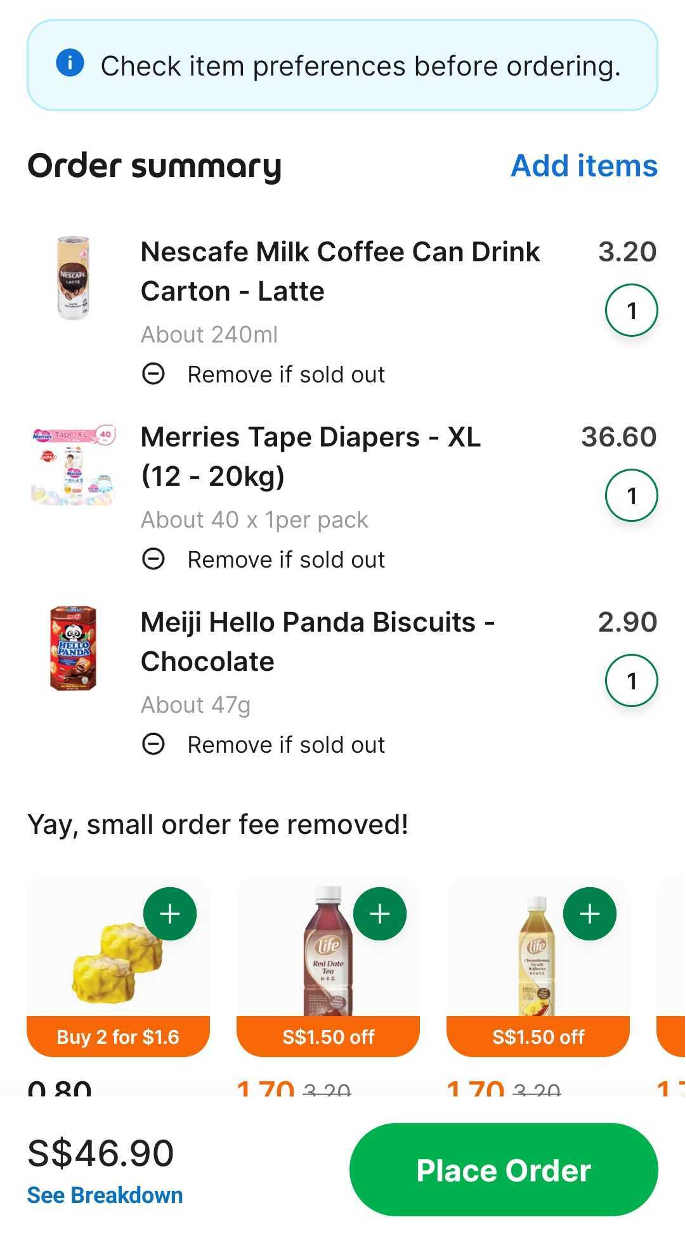The width and height of the screenshot is (686, 1240).
Task: See Breakdown of the total
Action: pyautogui.click(x=105, y=1195)
